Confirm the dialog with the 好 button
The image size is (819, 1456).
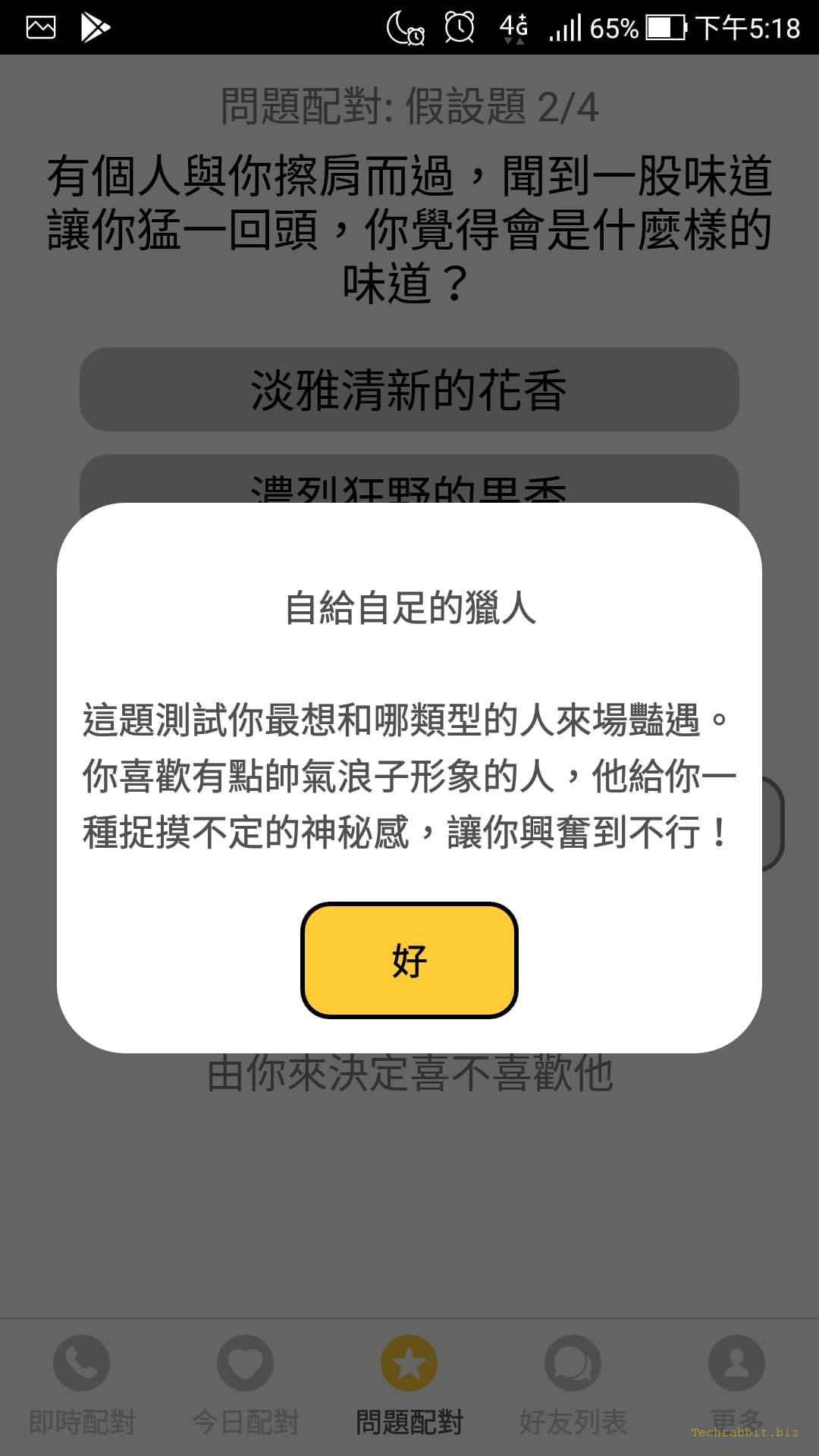pyautogui.click(x=409, y=960)
